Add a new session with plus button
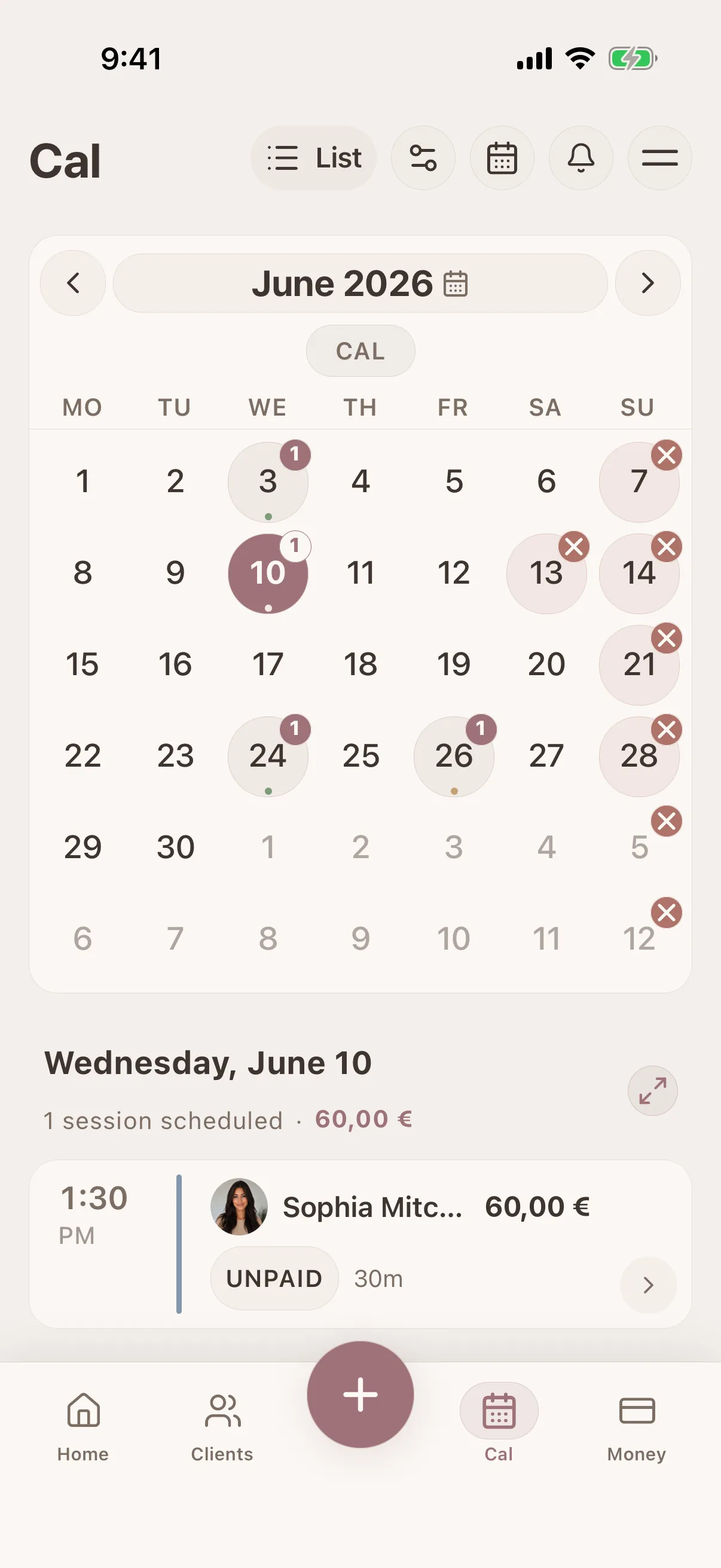The image size is (721, 1568). click(x=360, y=1395)
